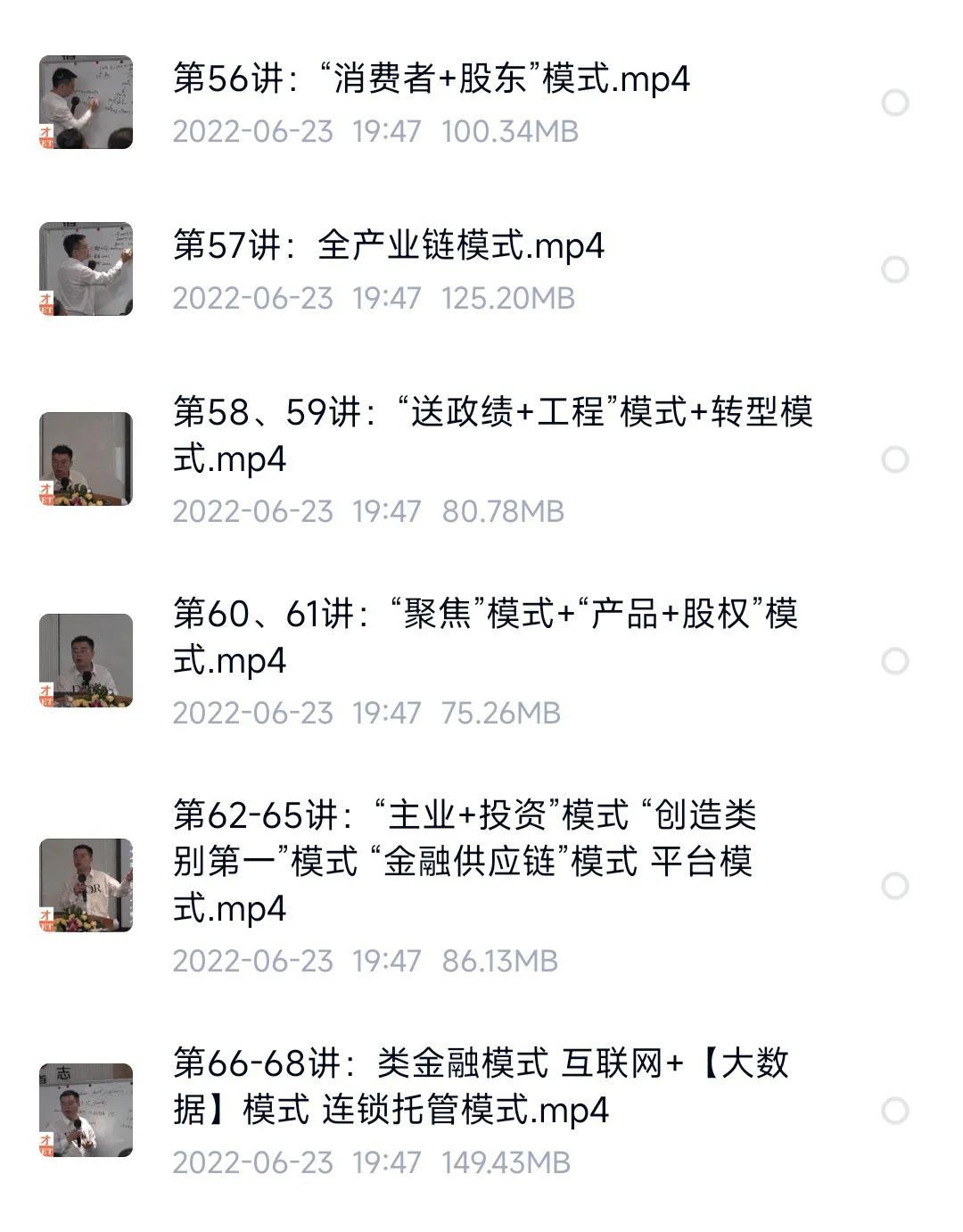This screenshot has height=1232, width=963.
Task: Open the 第56讲 “消费者+股东”模式 video
Action: [x=432, y=80]
